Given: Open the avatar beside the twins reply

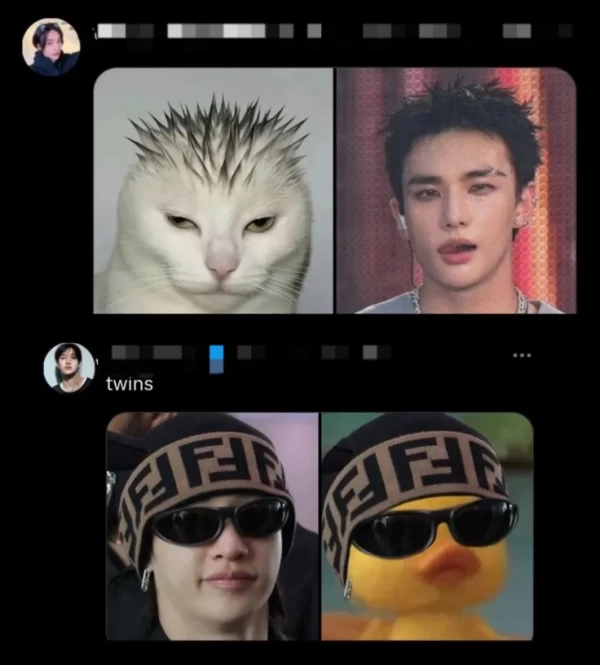Looking at the screenshot, I should (x=69, y=367).
